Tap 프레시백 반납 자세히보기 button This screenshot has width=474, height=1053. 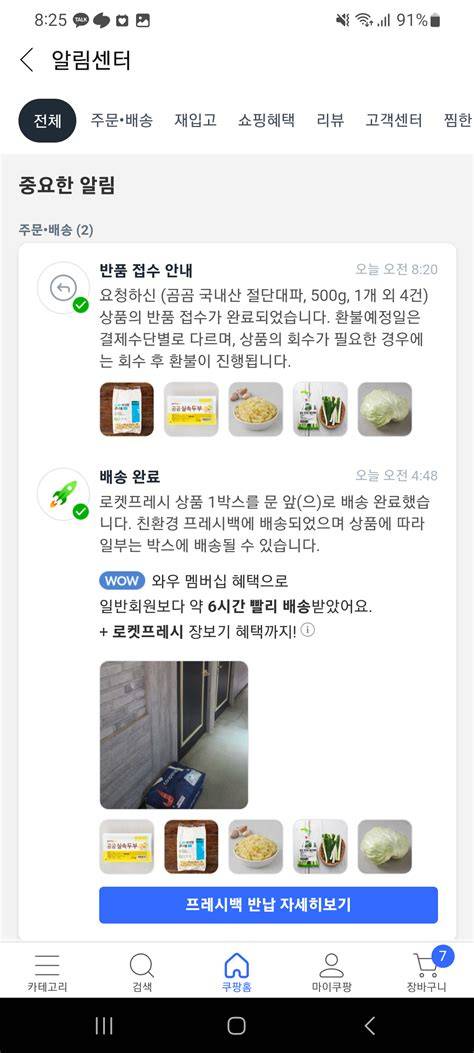pos(269,905)
